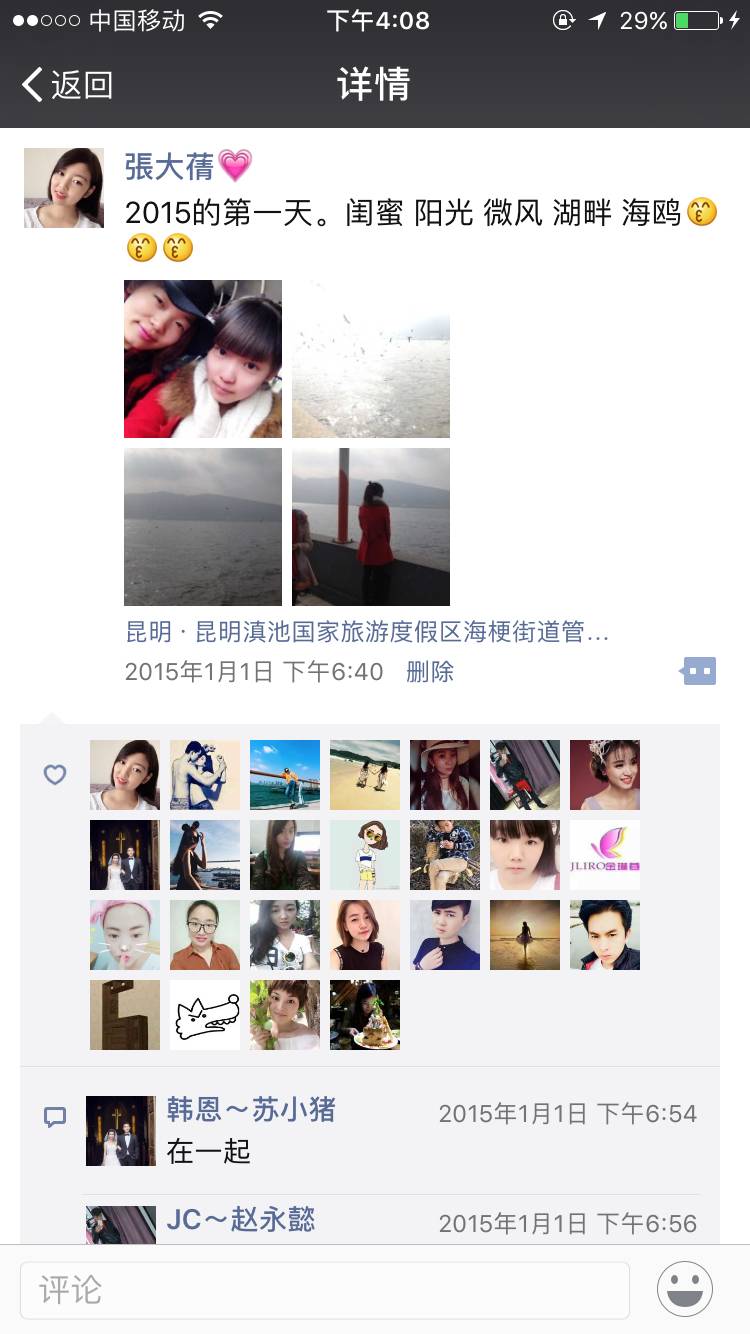
Task: Tap the 评论 comment input field
Action: [x=325, y=1289]
